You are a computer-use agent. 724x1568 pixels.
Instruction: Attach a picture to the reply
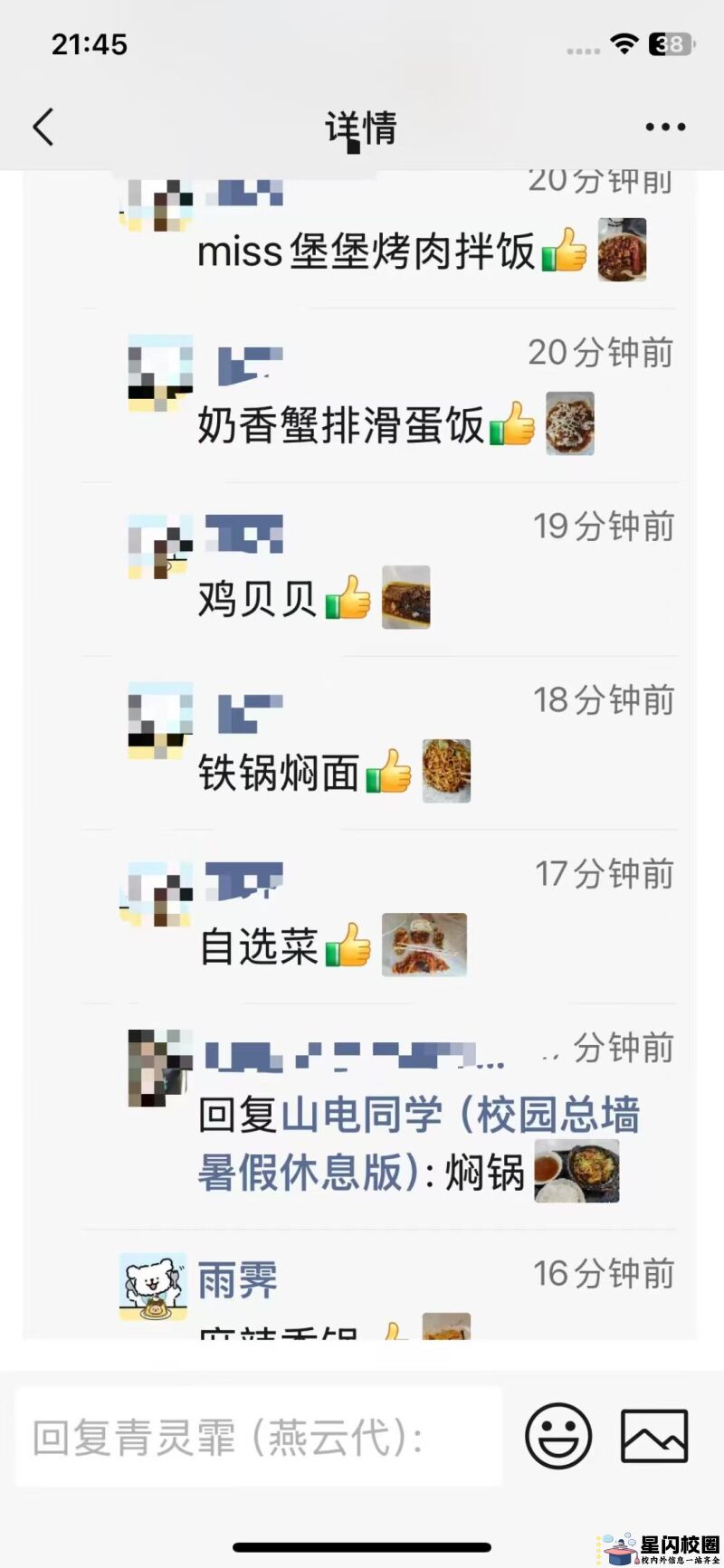pos(654,1436)
